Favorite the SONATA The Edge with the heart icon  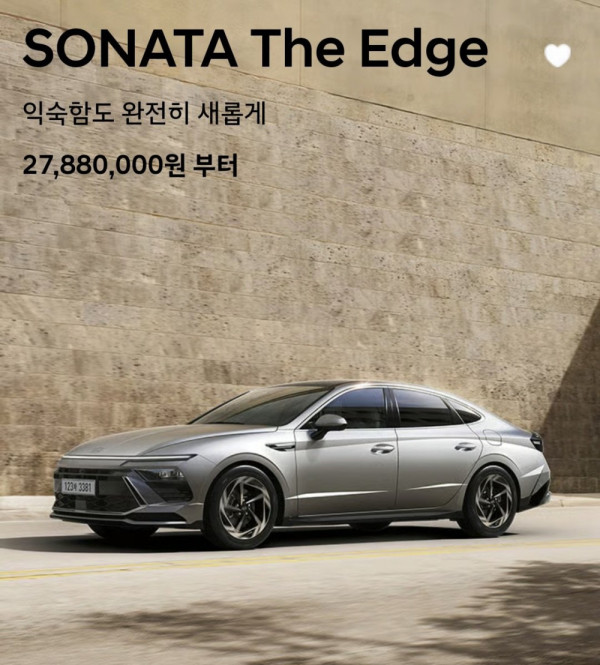[x=557, y=56]
